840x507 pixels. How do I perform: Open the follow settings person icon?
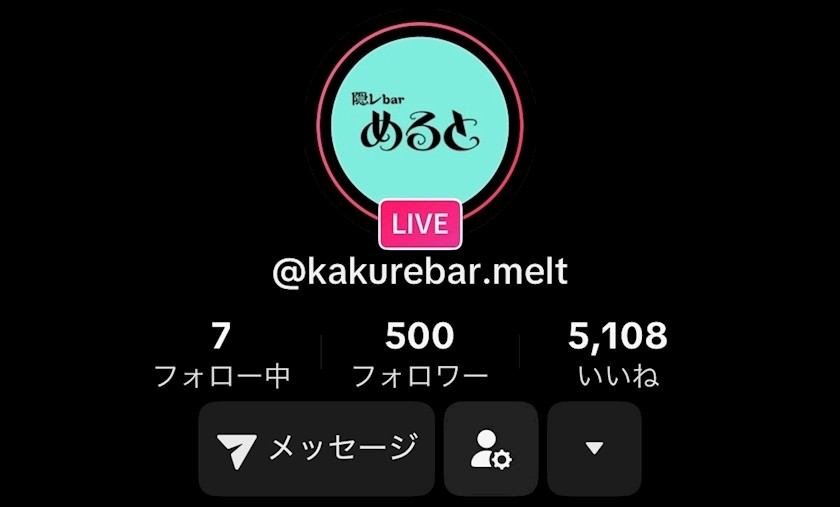491,449
